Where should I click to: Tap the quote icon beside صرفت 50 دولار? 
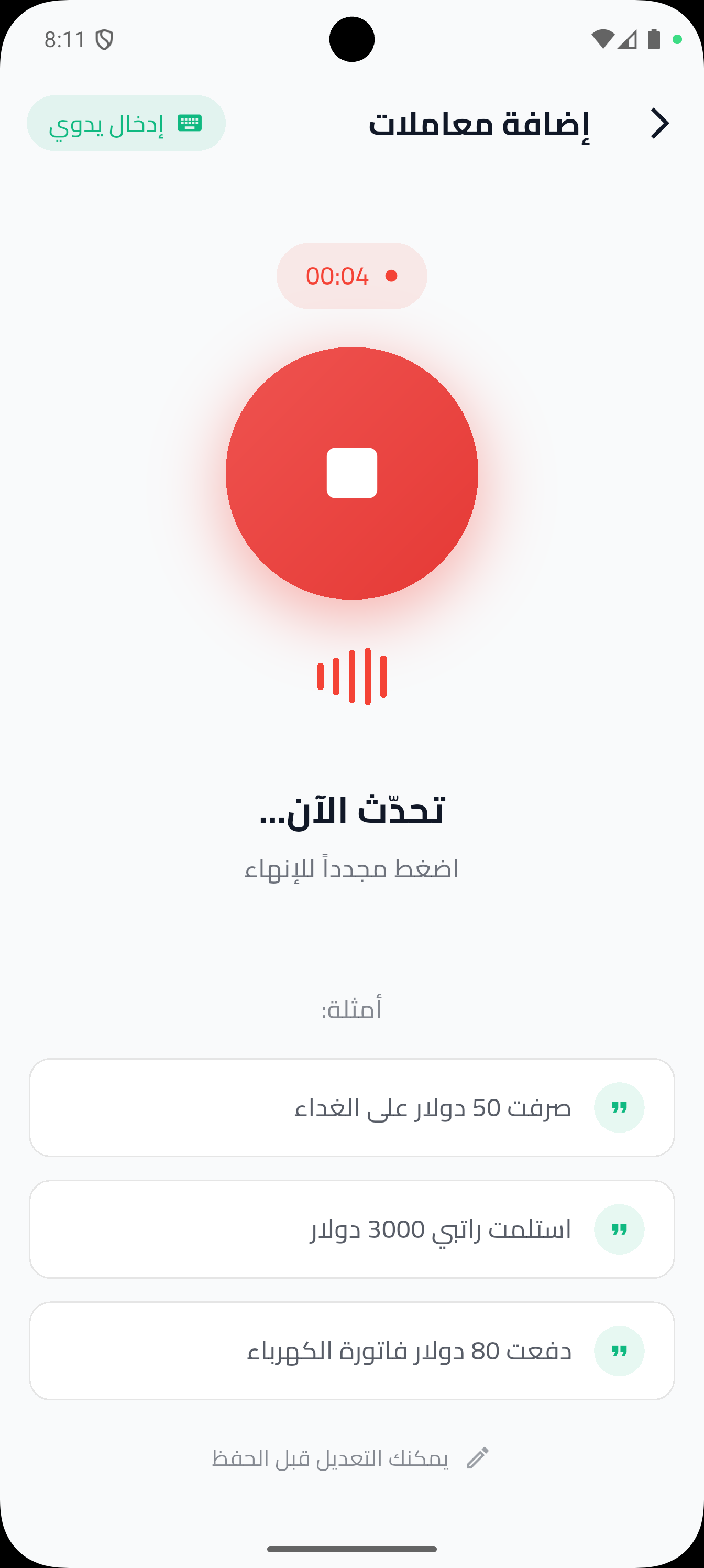[x=619, y=1107]
